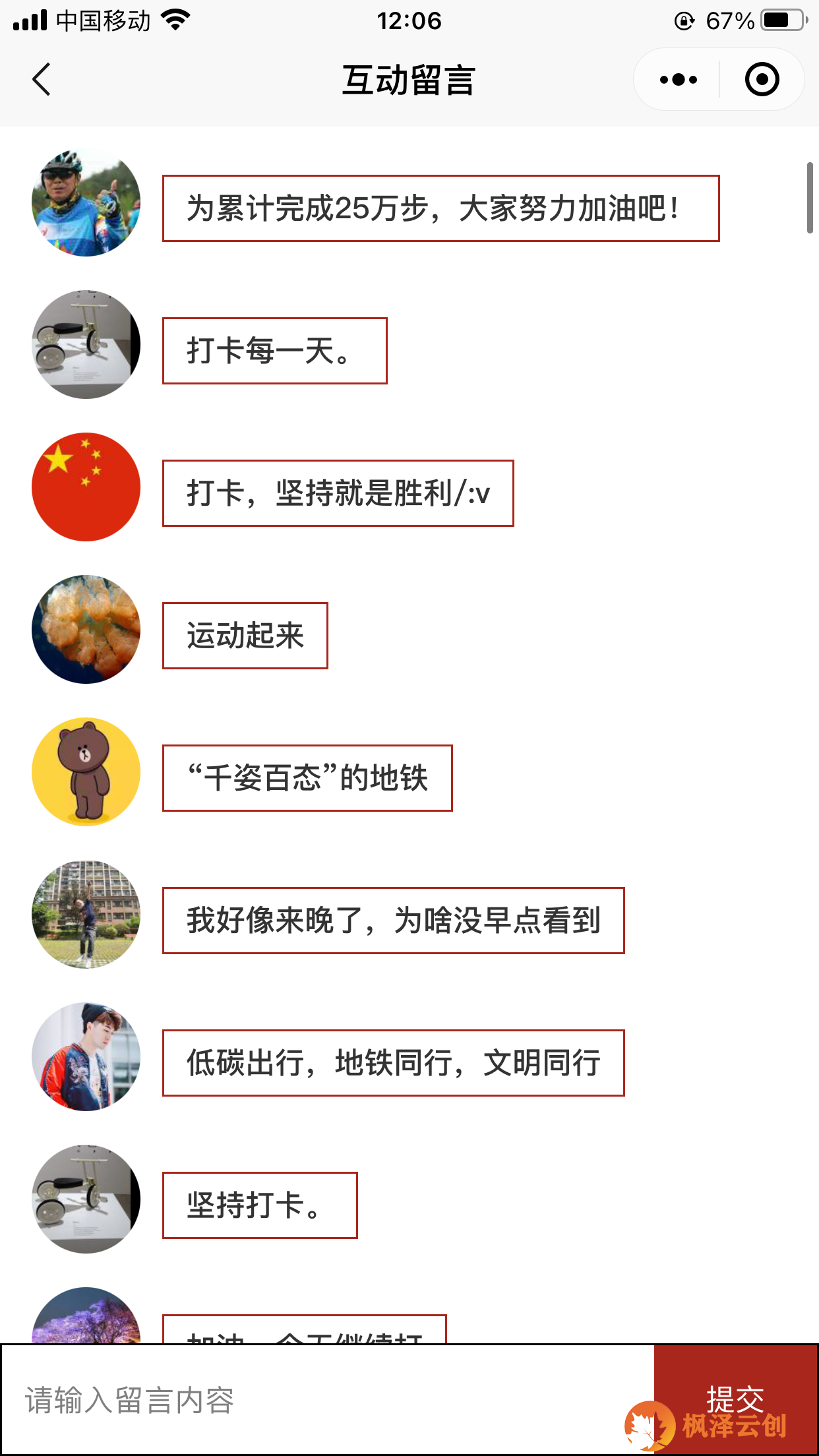Focus the 请输入留言内容 message field

click(326, 1400)
